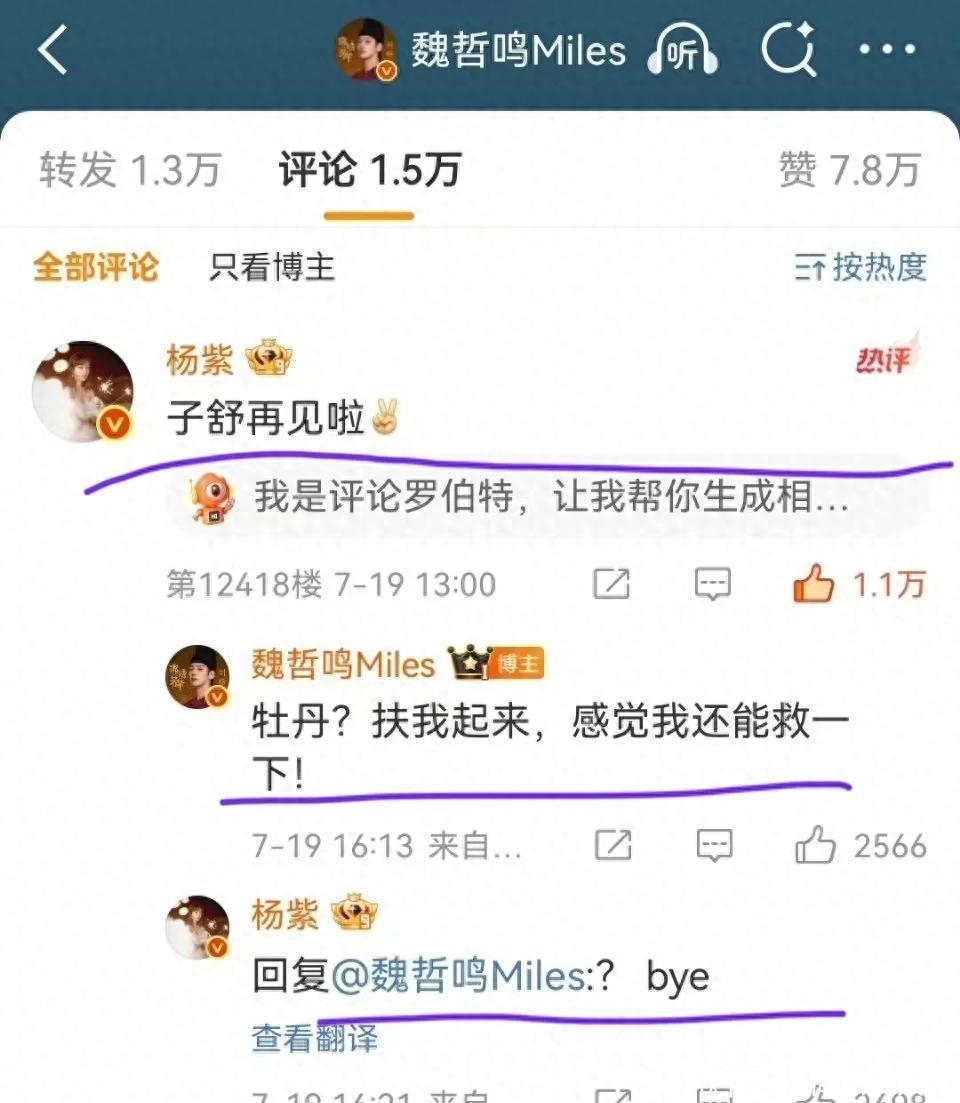Screen dimensions: 960x1103
Task: Share 魏哲鸣Miles's 牡丹 reply
Action: 613,846
